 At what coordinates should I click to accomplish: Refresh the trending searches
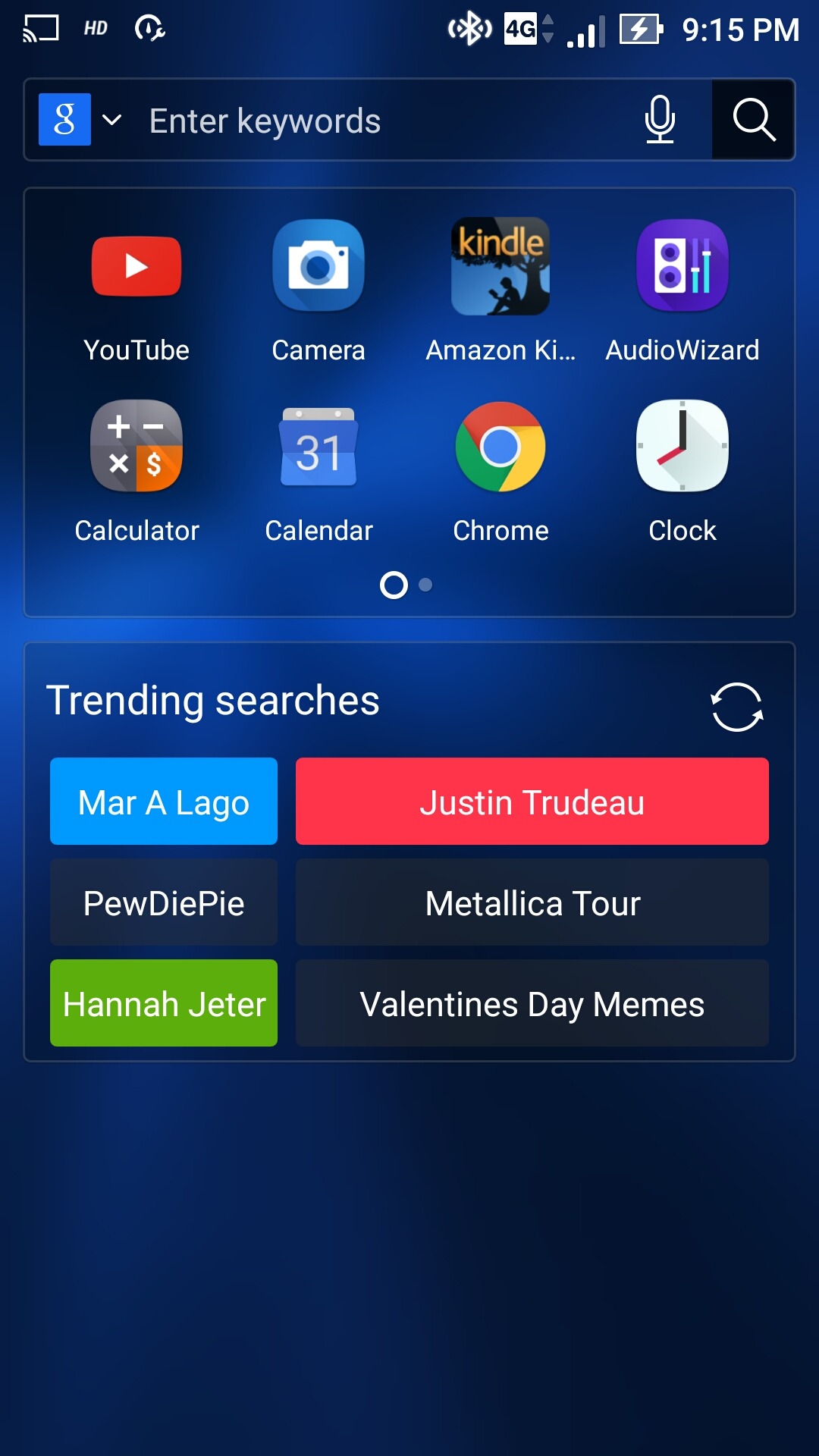737,707
